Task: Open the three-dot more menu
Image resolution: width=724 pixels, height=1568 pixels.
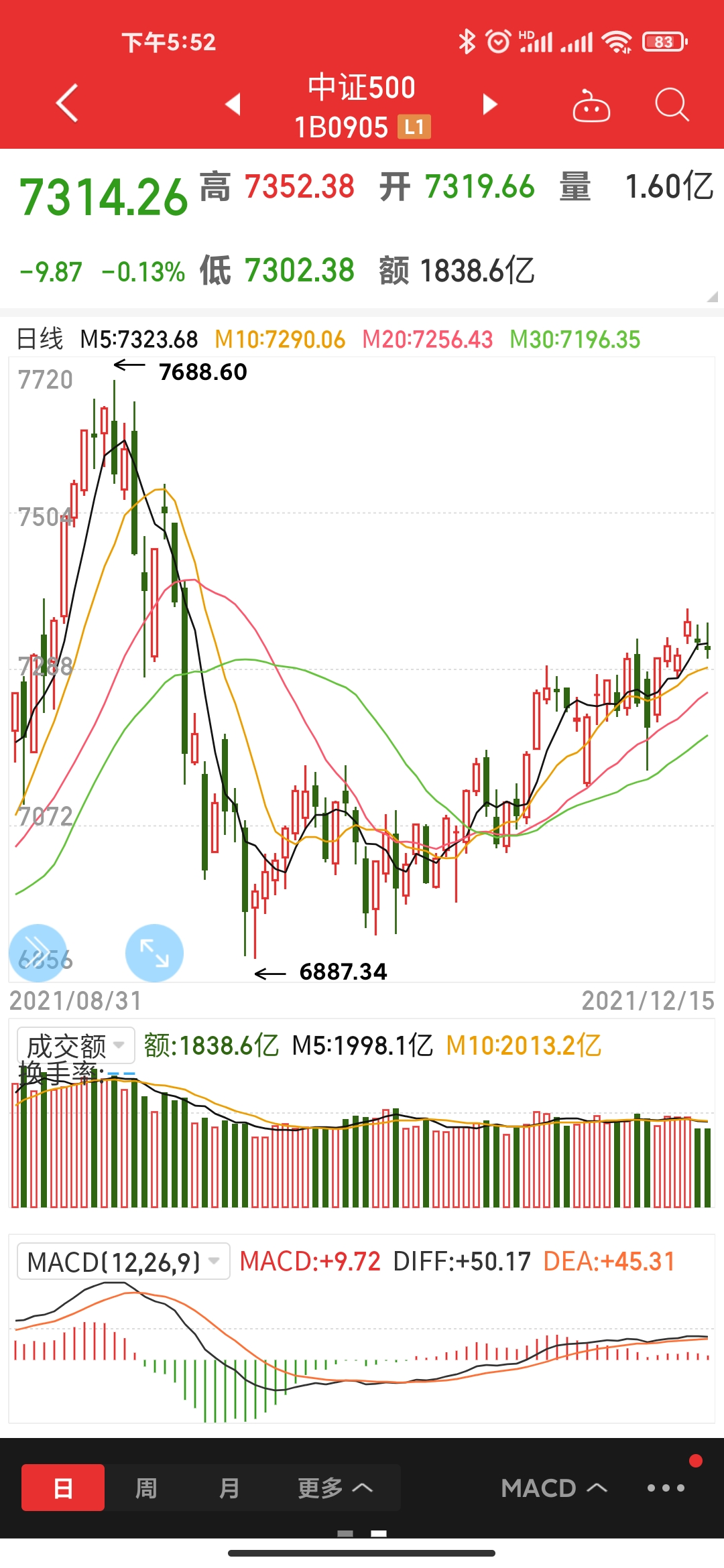Action: pos(666,1488)
